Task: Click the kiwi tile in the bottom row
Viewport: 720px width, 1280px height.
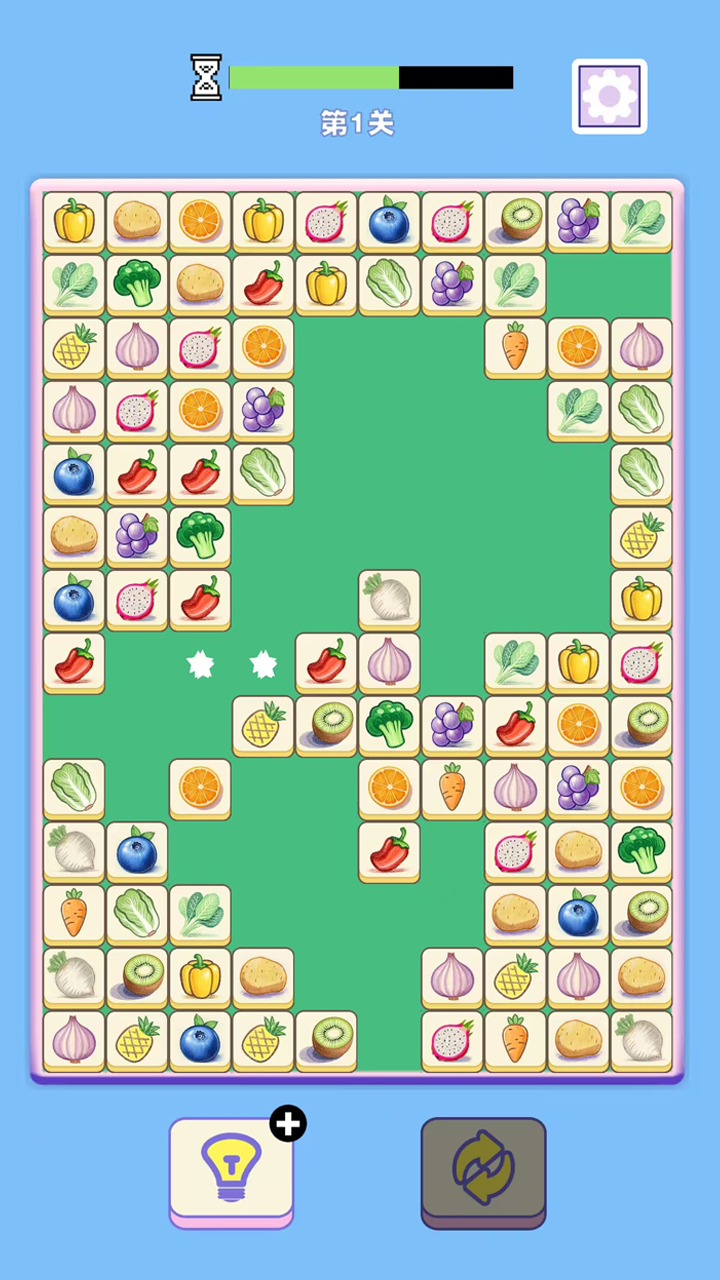Action: (326, 1040)
